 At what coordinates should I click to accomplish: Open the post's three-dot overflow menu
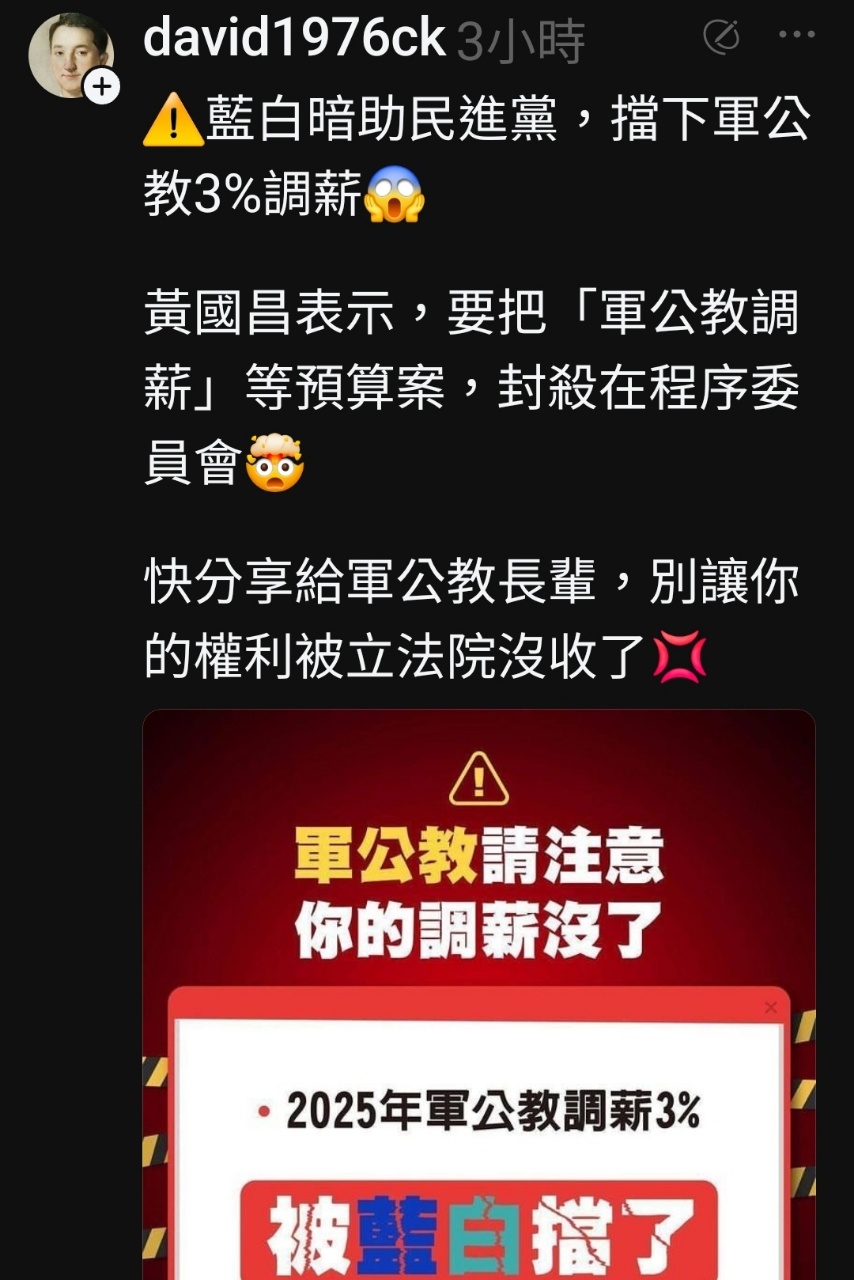[x=796, y=36]
